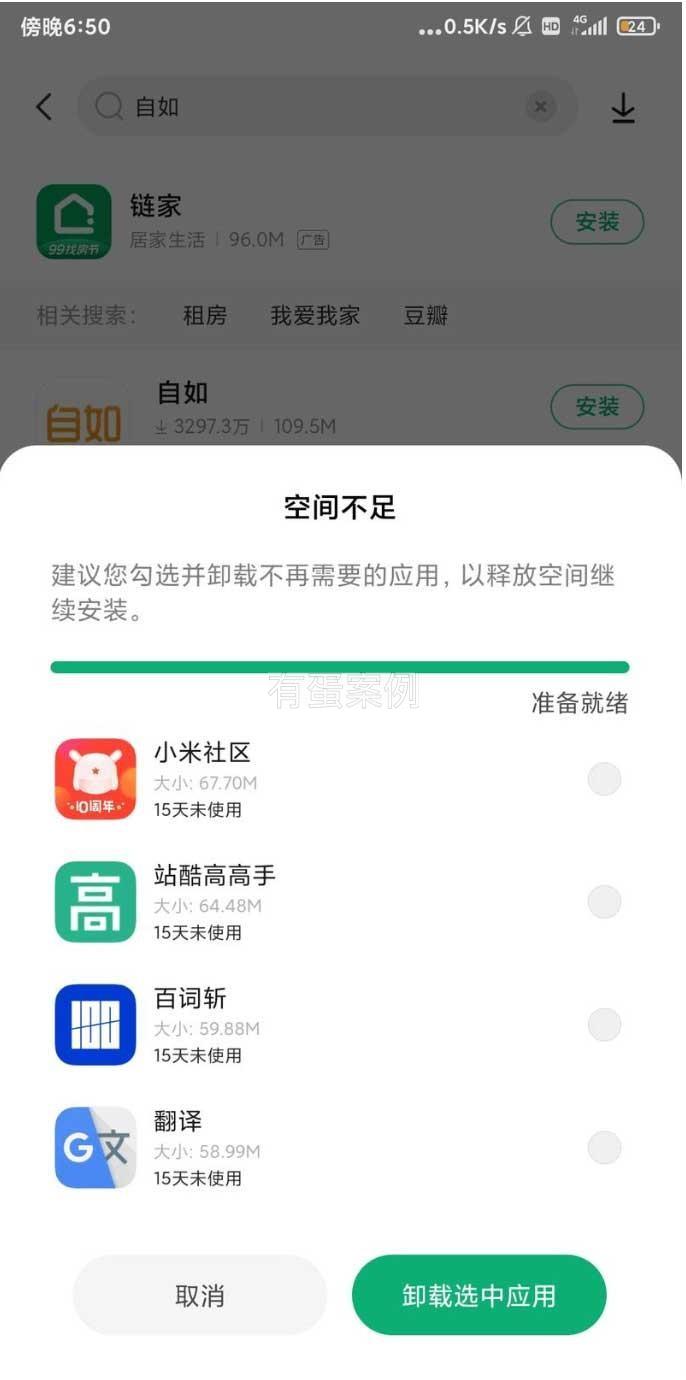
Task: Check the 站酷高高手 checkbox
Action: click(x=604, y=902)
